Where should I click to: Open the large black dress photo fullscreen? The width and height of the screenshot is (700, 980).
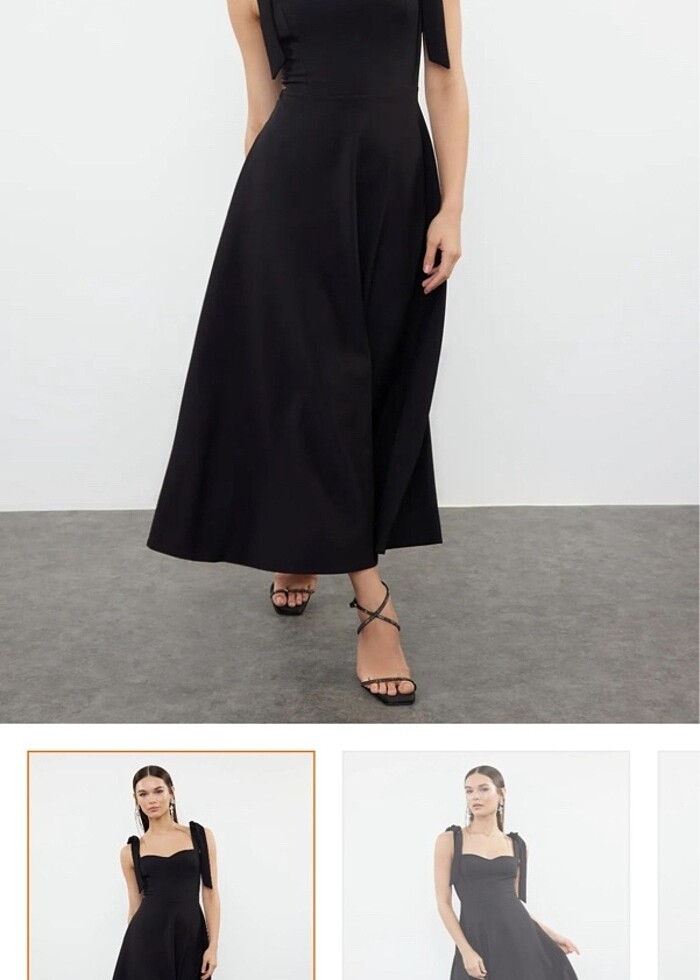pyautogui.click(x=350, y=360)
